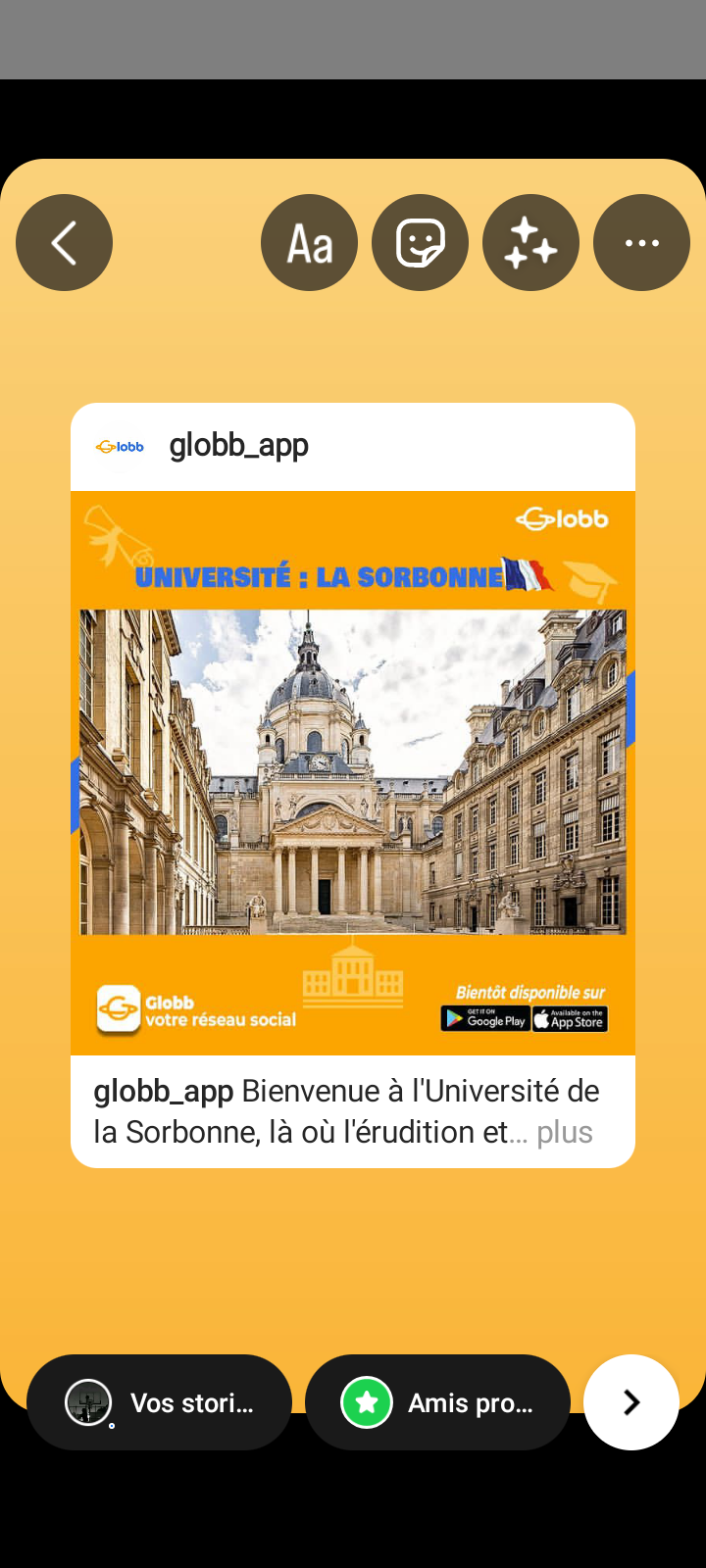Open the three-dot more options menu
This screenshot has height=1568, width=706.
[x=641, y=243]
